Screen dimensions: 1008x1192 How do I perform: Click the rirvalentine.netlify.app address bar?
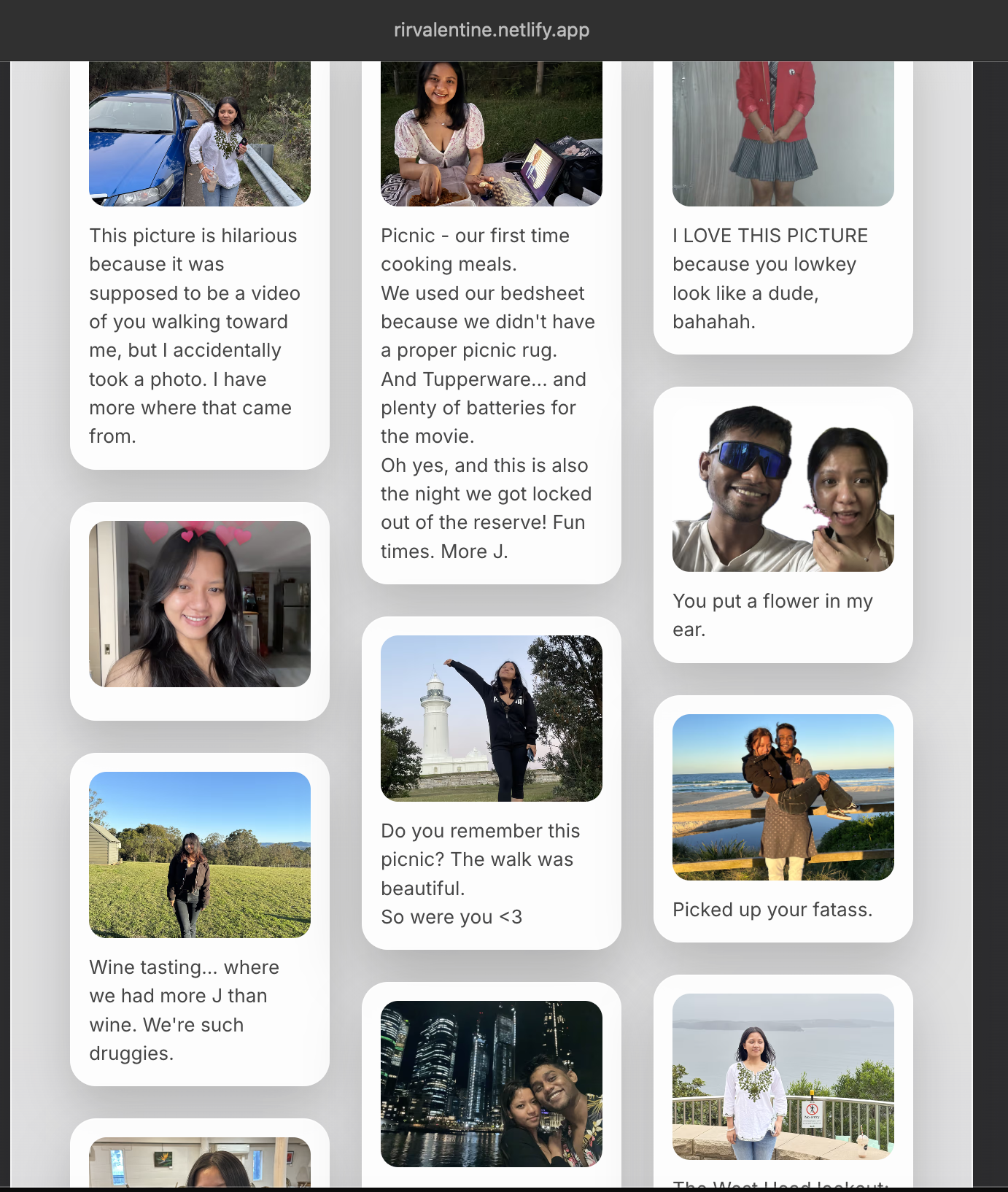pos(491,30)
